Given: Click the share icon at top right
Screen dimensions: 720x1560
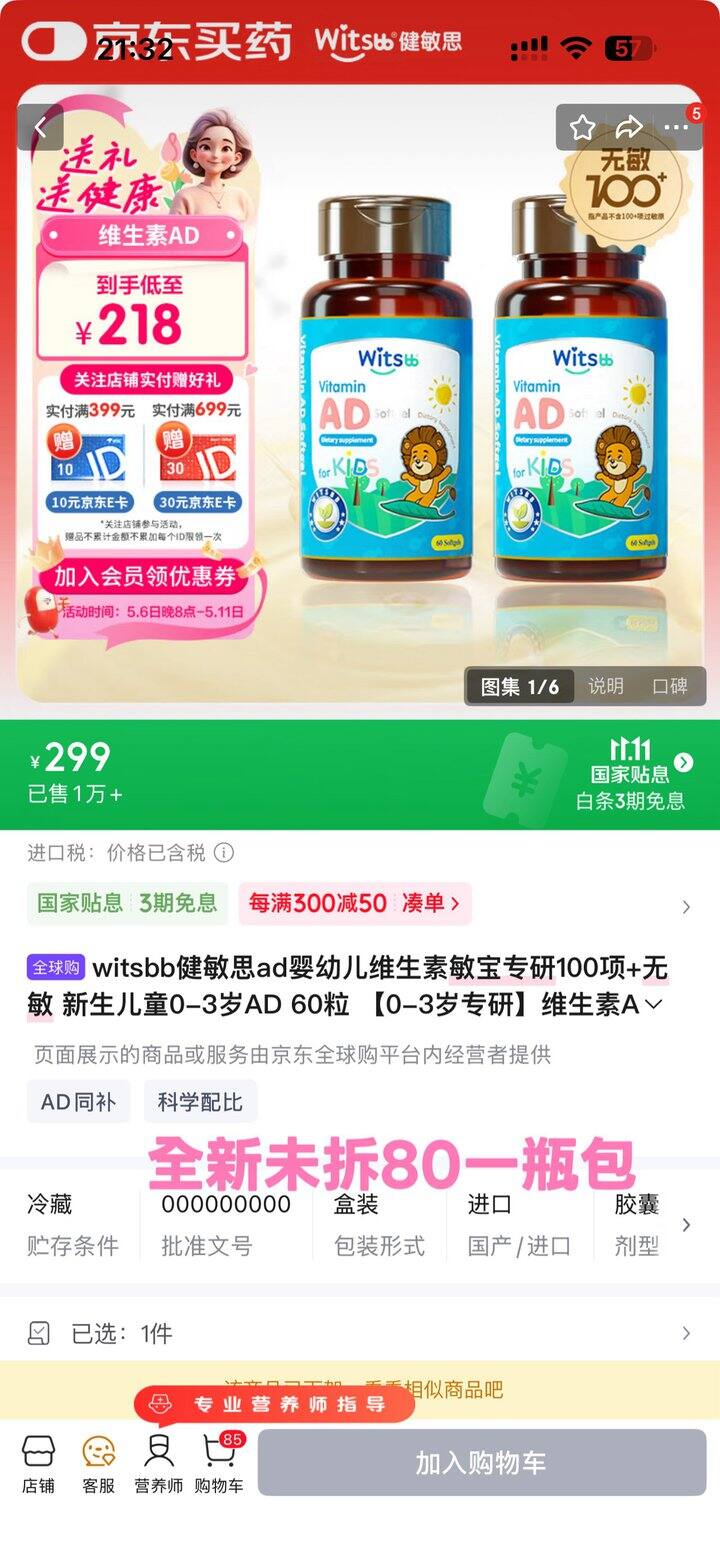Looking at the screenshot, I should pyautogui.click(x=630, y=128).
